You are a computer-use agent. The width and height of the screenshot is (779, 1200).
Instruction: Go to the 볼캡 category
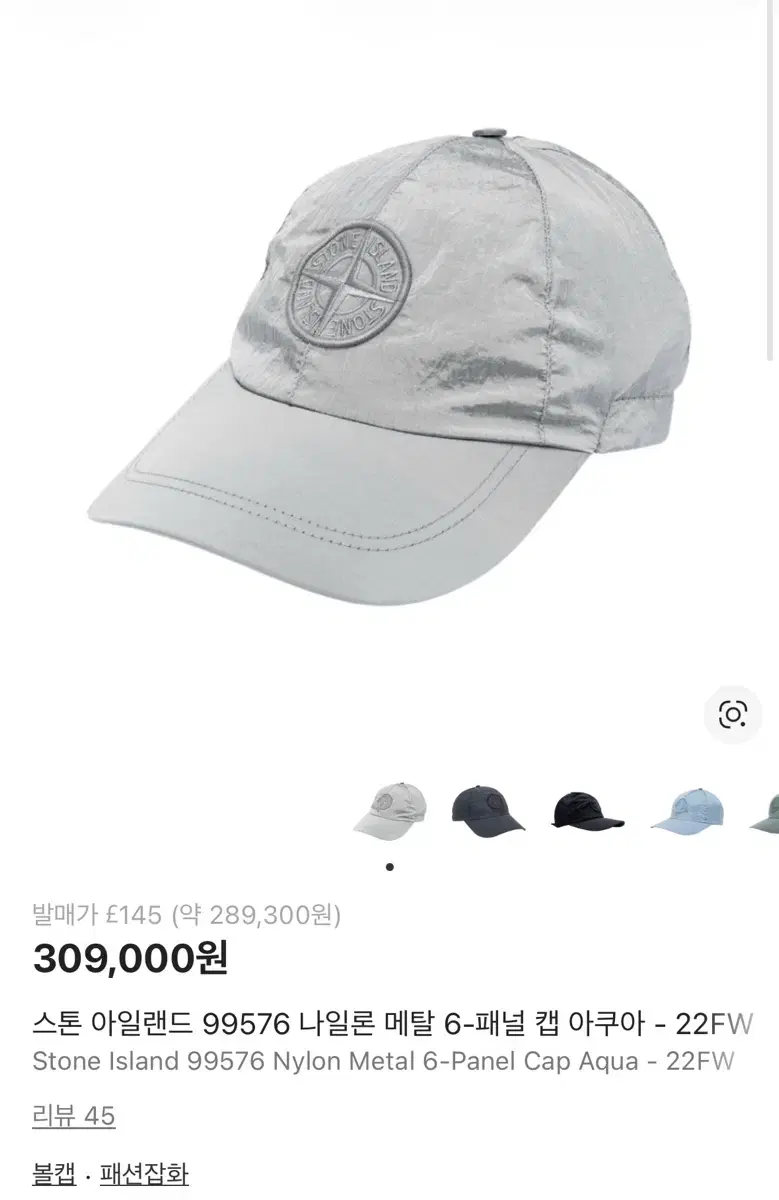[x=54, y=1173]
